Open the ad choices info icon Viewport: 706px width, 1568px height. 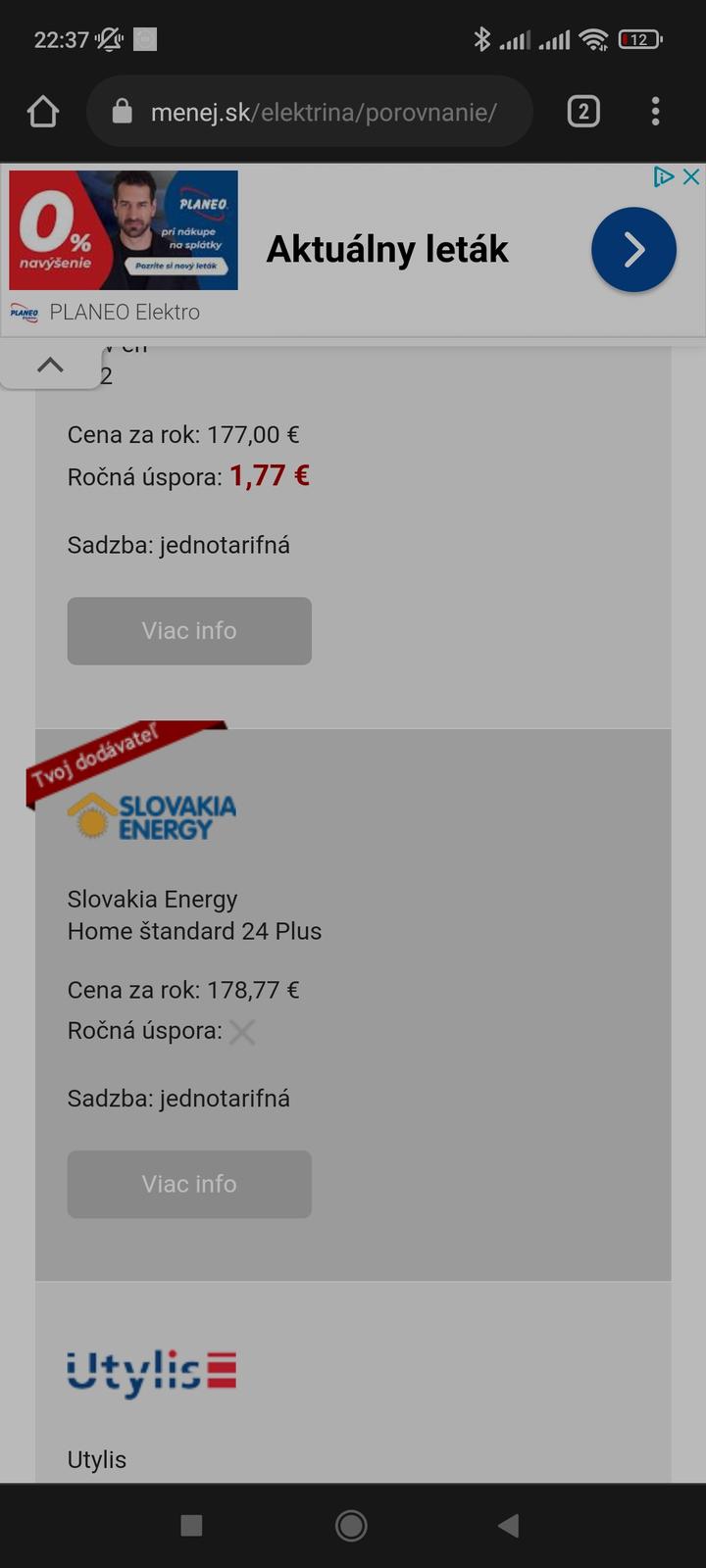coord(664,176)
